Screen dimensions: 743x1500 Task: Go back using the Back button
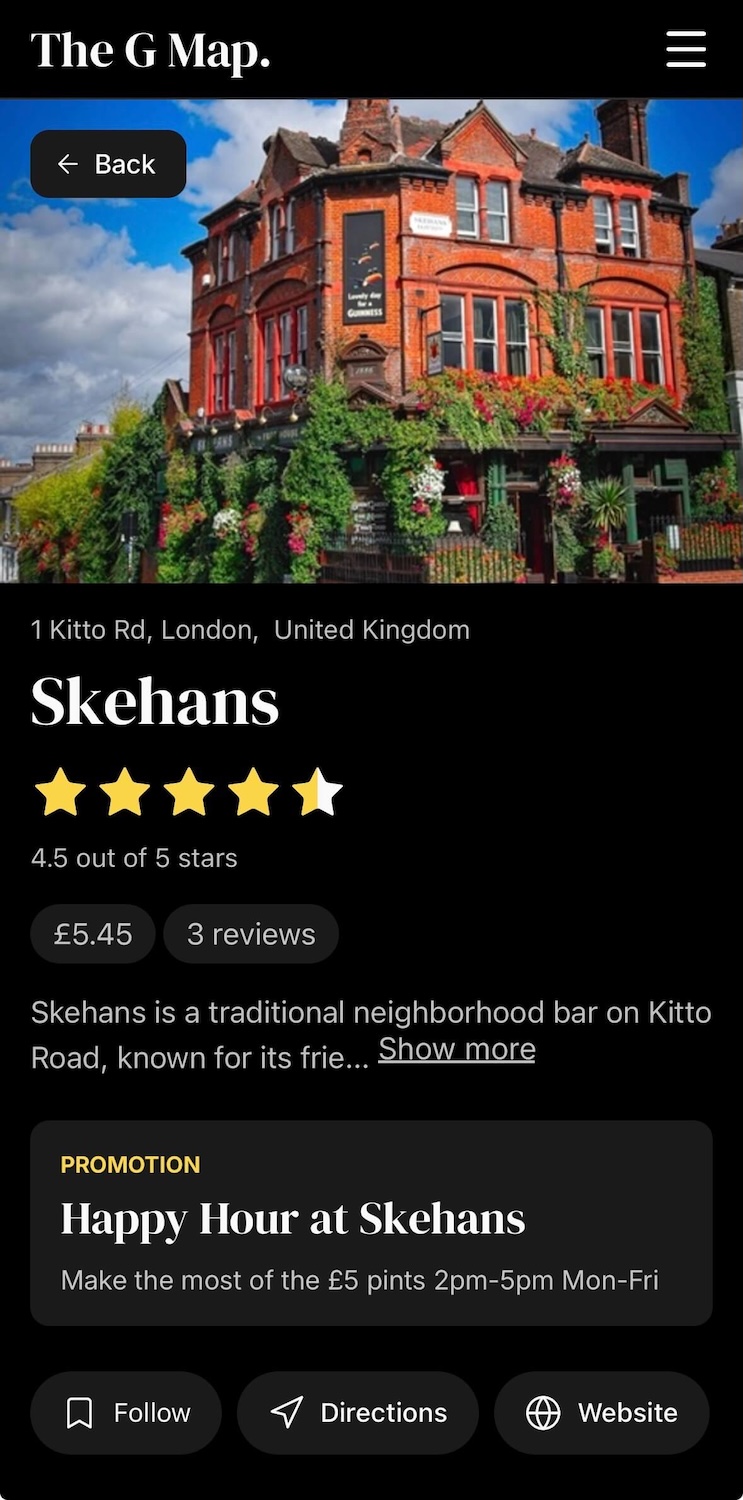(108, 164)
